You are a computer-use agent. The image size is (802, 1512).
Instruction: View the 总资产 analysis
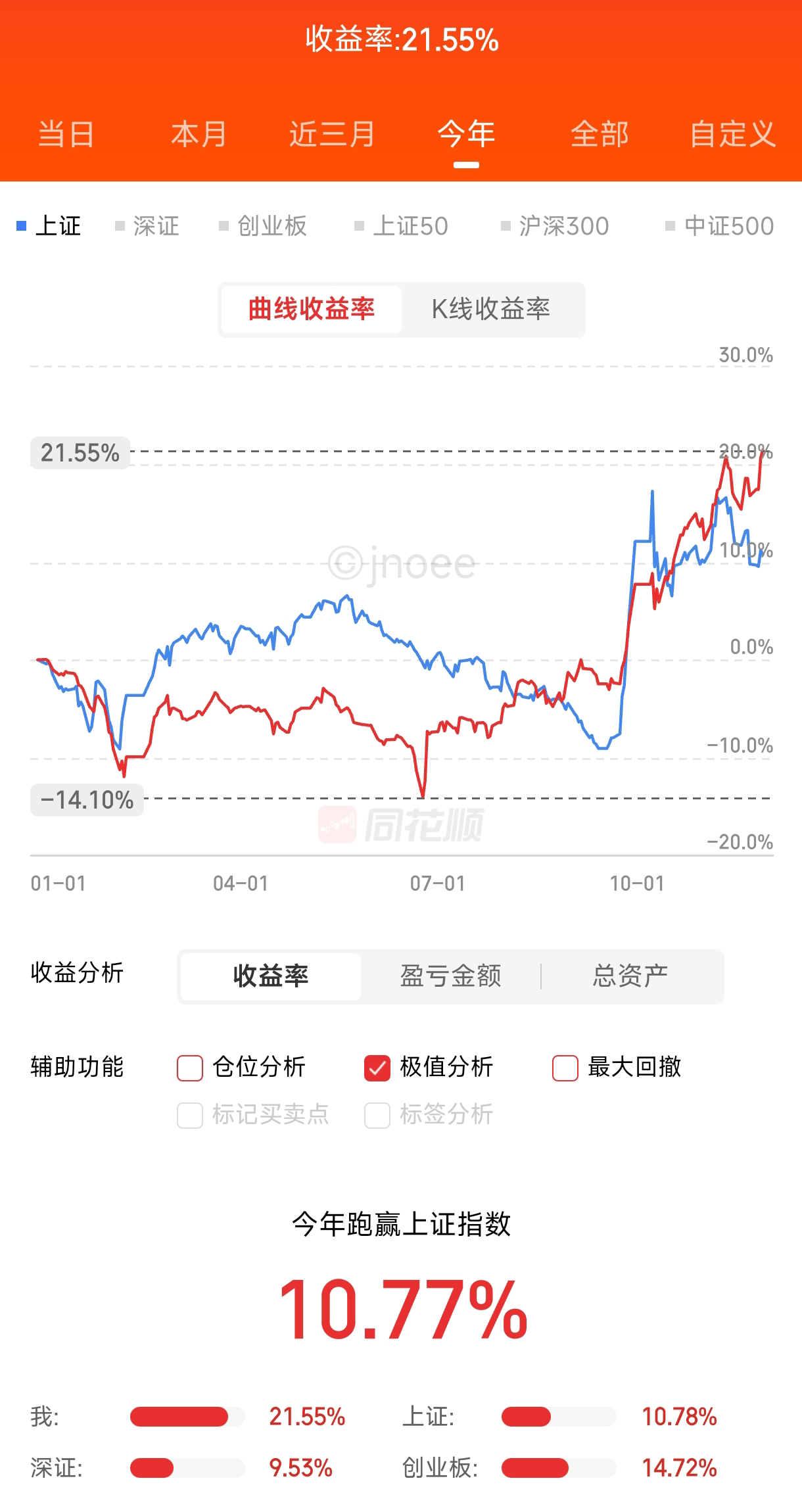point(630,976)
